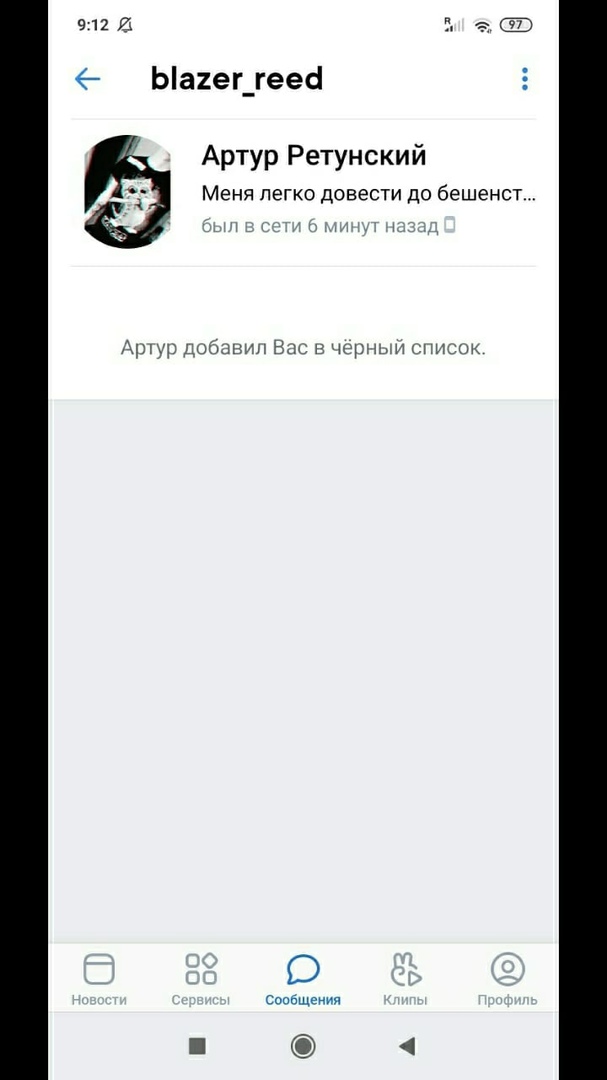Tap the system back triangle
The width and height of the screenshot is (607, 1080).
pos(406,1046)
